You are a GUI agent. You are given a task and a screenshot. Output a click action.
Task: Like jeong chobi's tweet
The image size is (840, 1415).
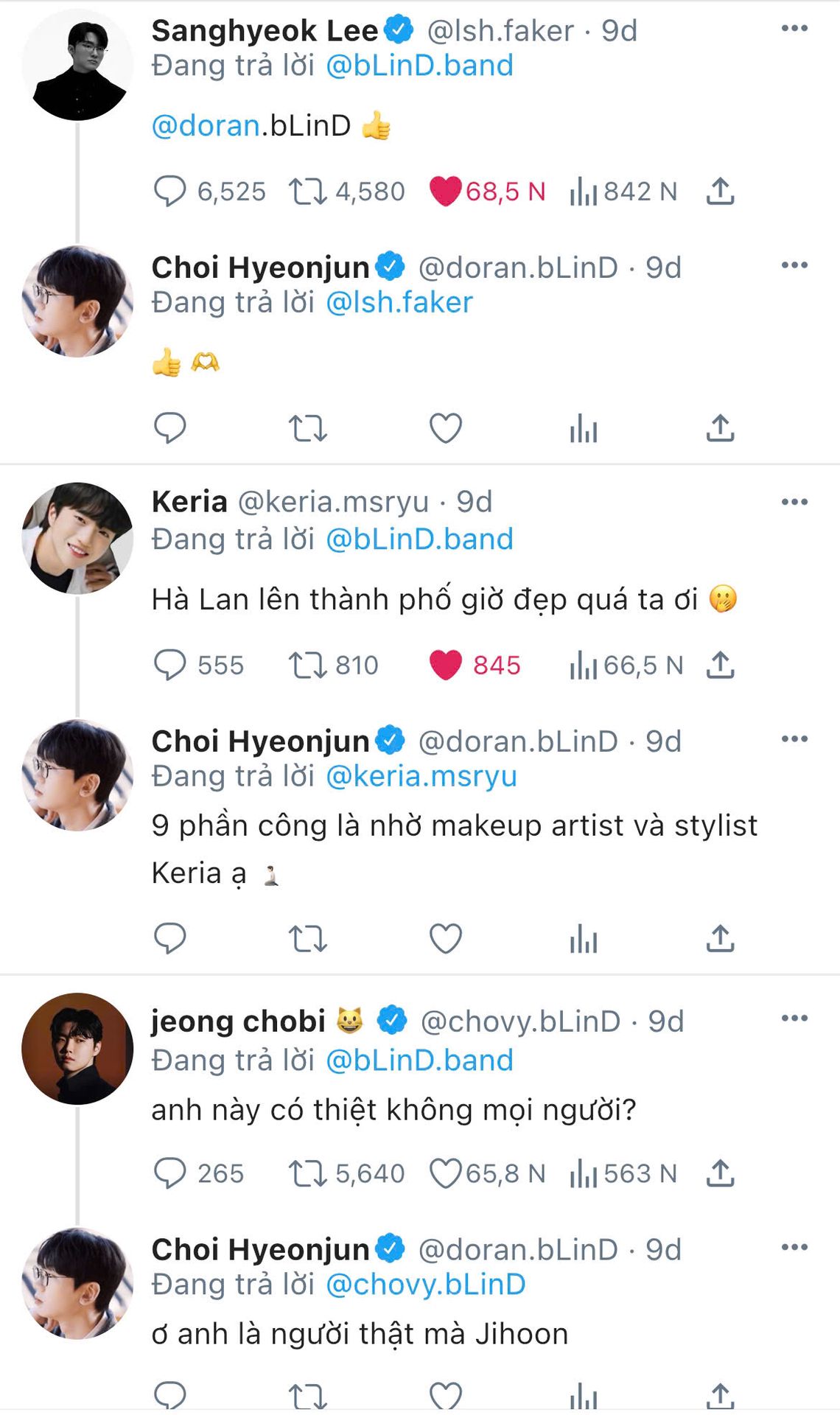click(445, 1174)
